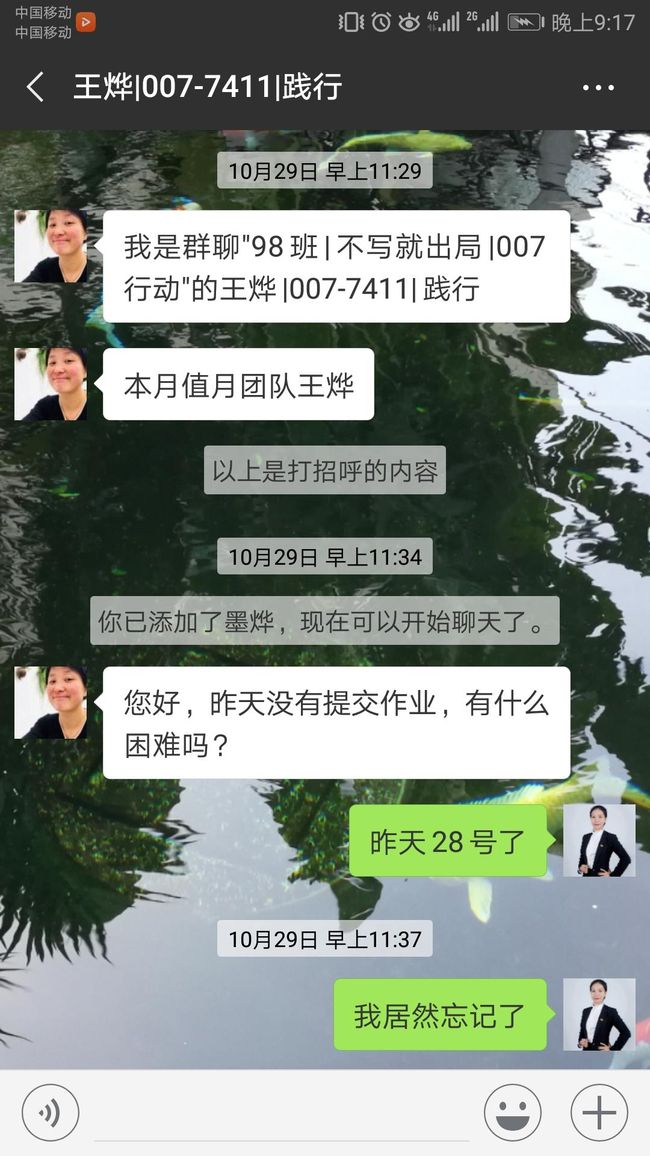The image size is (650, 1156).
Task: Tap my avatar beside 昨天28号了
Action: click(599, 840)
